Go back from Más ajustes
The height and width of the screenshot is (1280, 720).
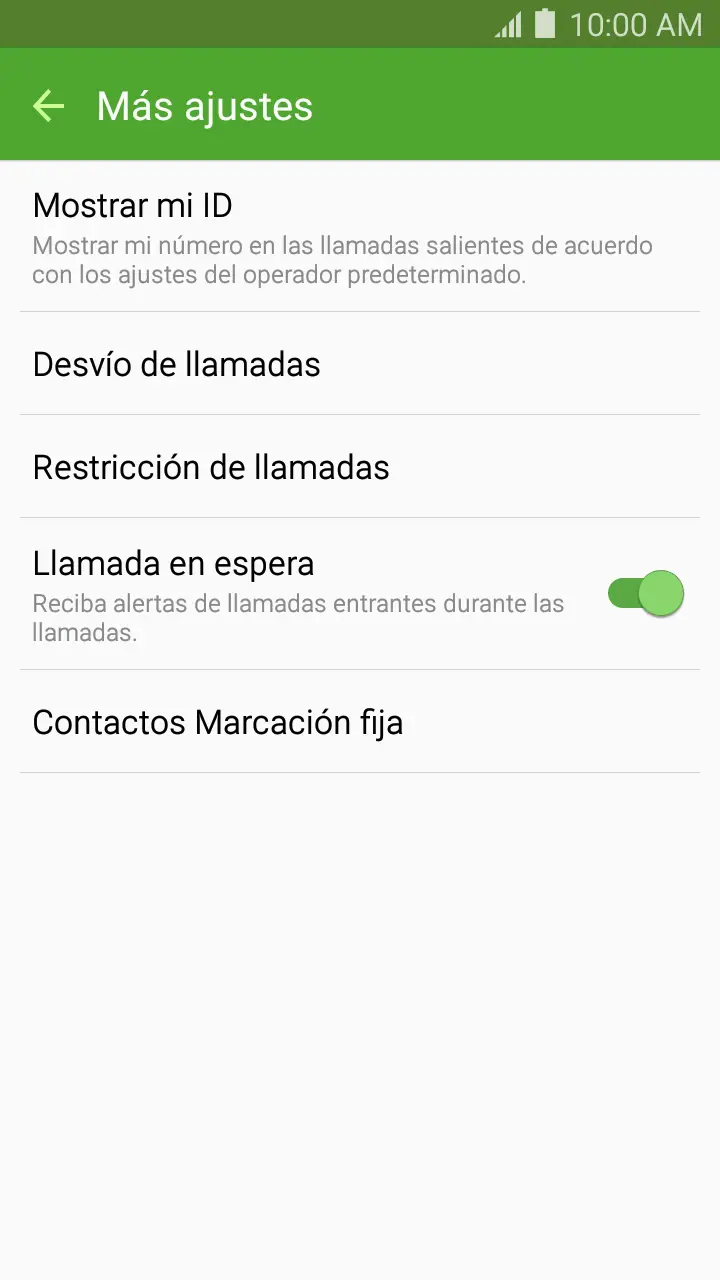coord(48,106)
